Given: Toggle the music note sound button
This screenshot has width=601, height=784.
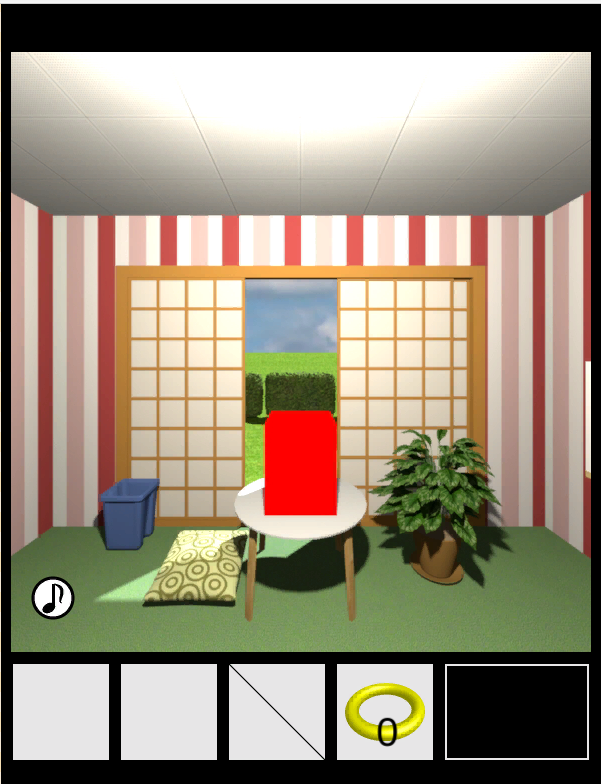Looking at the screenshot, I should 53,598.
